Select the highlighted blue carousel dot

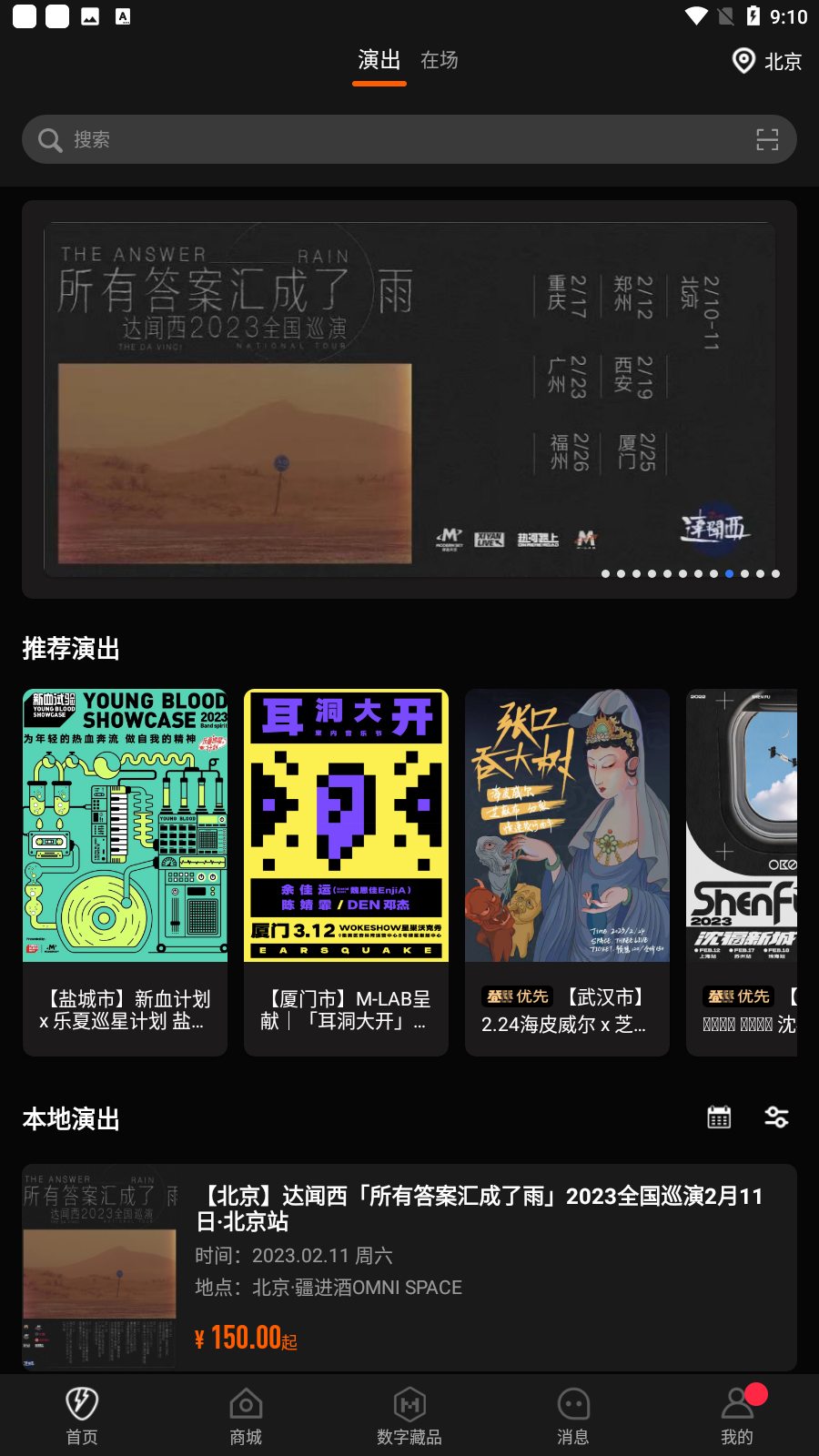tap(729, 574)
